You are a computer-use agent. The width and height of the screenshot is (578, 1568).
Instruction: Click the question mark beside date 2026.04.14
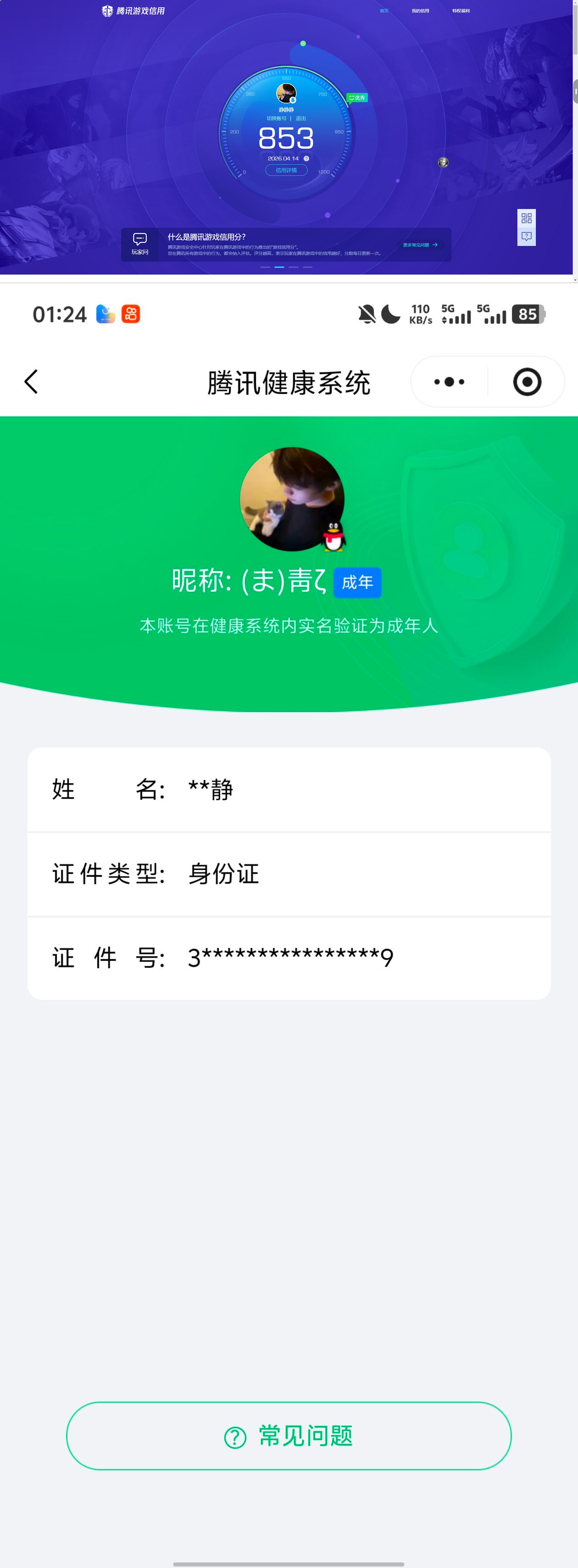point(306,158)
